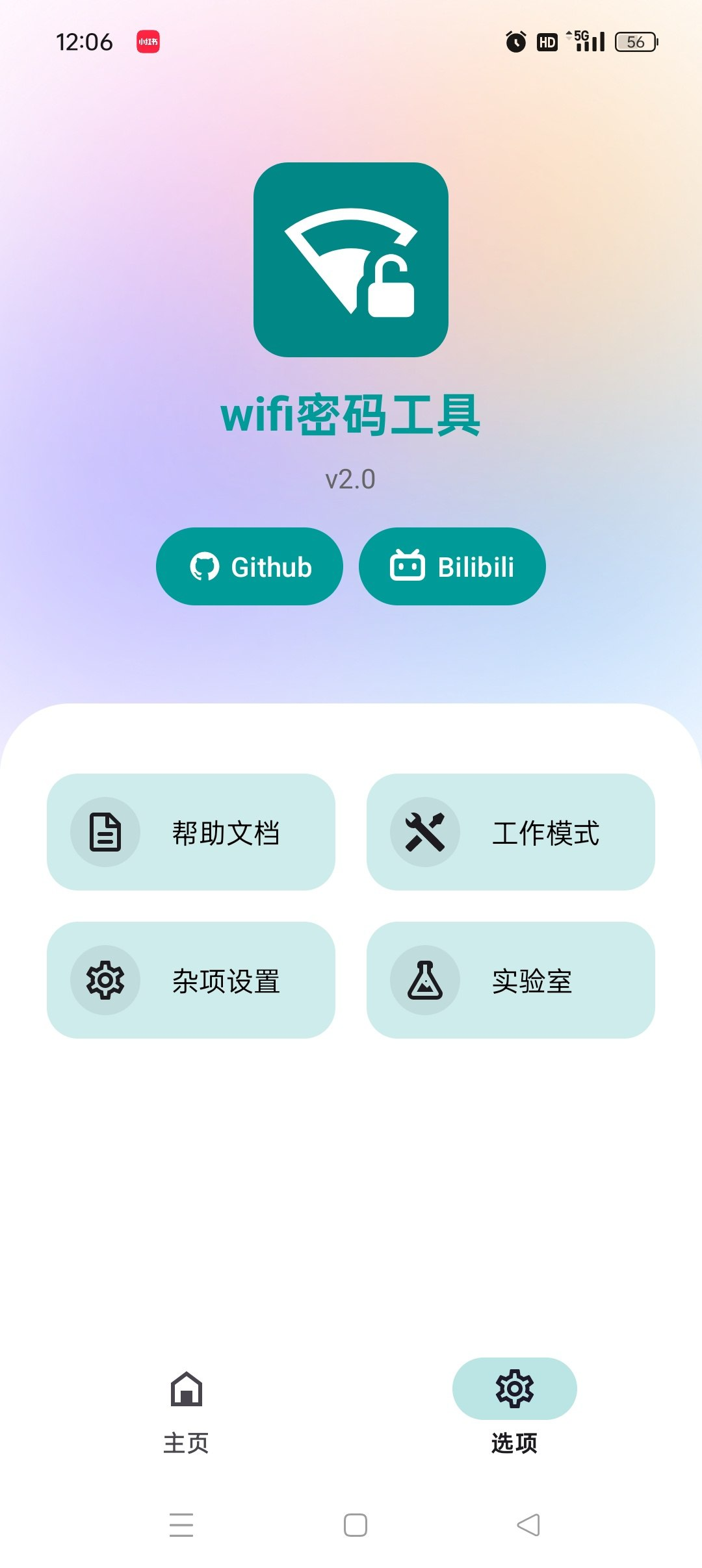
Task: Select the home icon in bottom bar
Action: tap(187, 1389)
